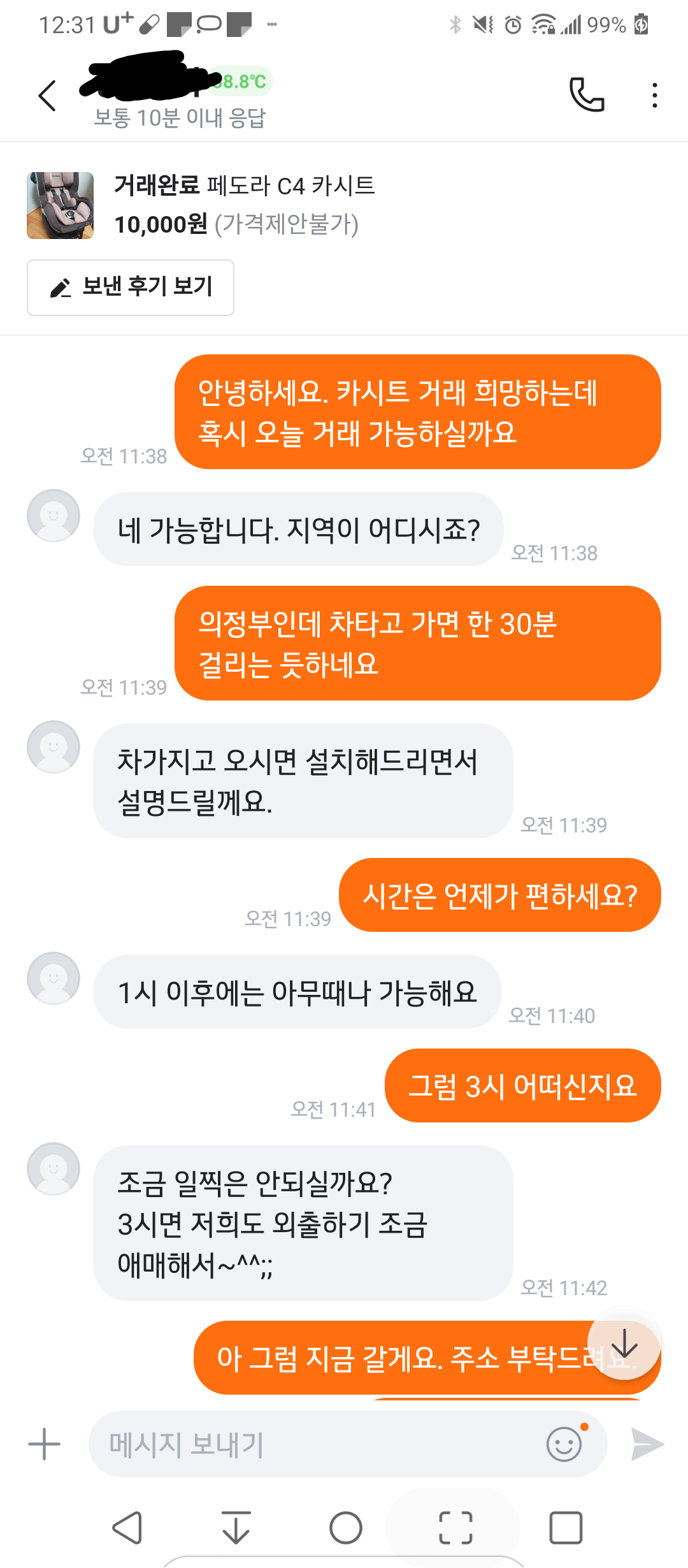Open the recent apps view

tap(565, 1528)
